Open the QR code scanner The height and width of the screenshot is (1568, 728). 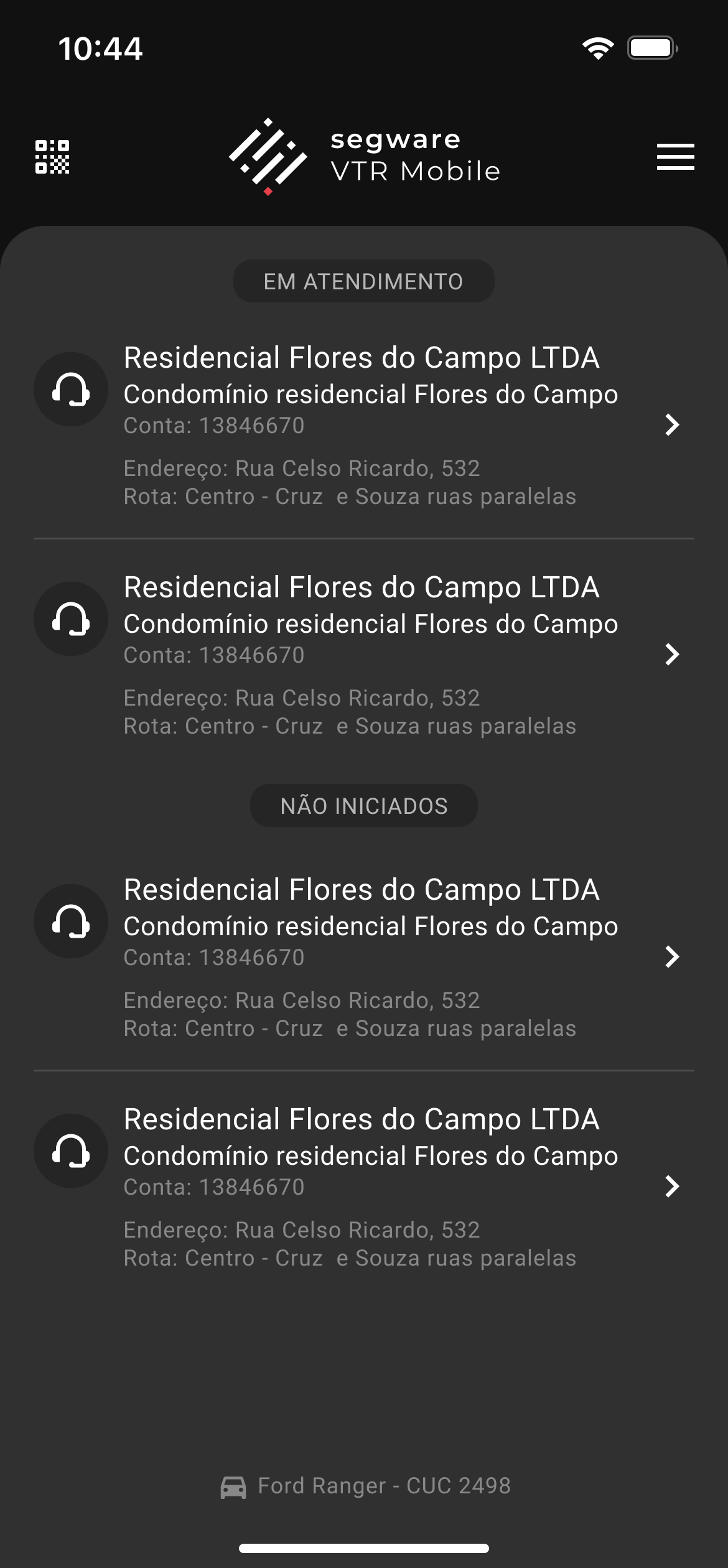(52, 157)
